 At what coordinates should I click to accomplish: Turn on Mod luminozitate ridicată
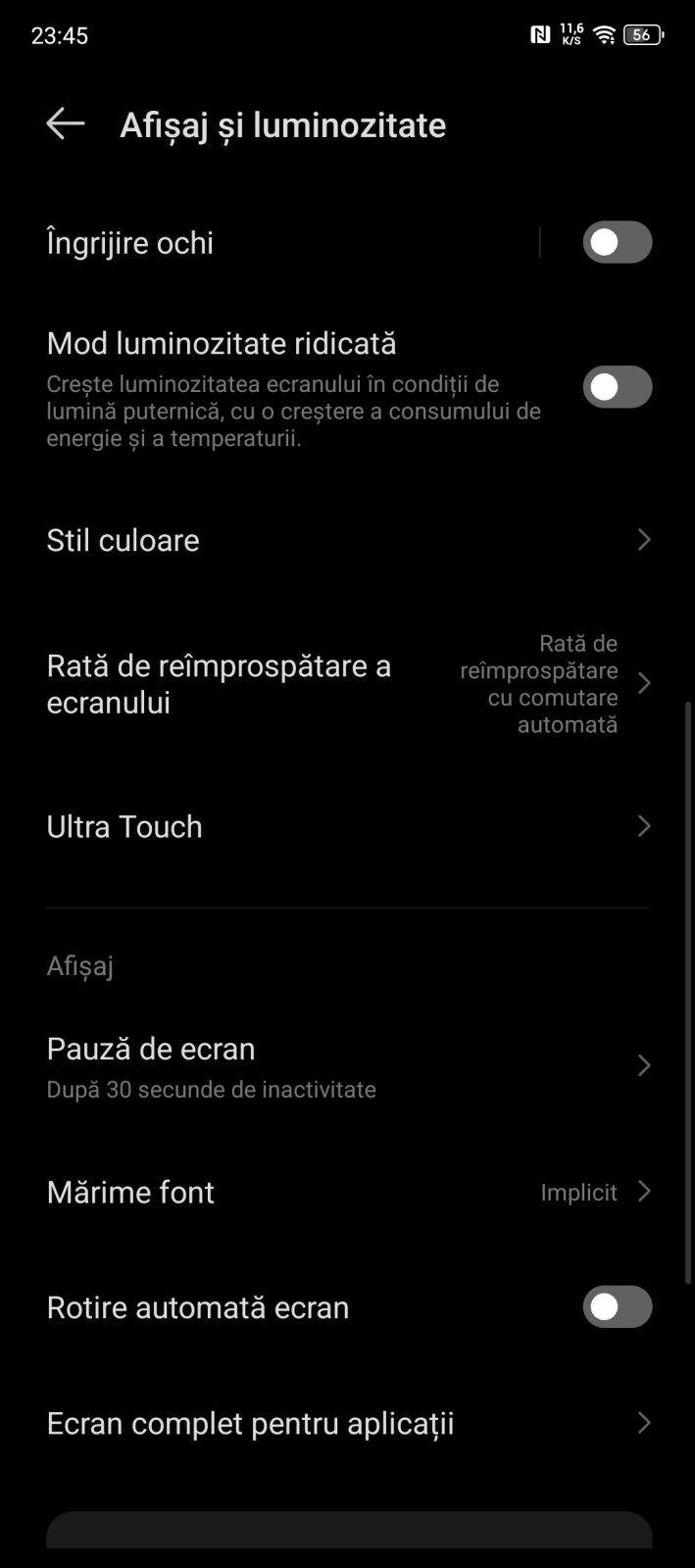[617, 386]
